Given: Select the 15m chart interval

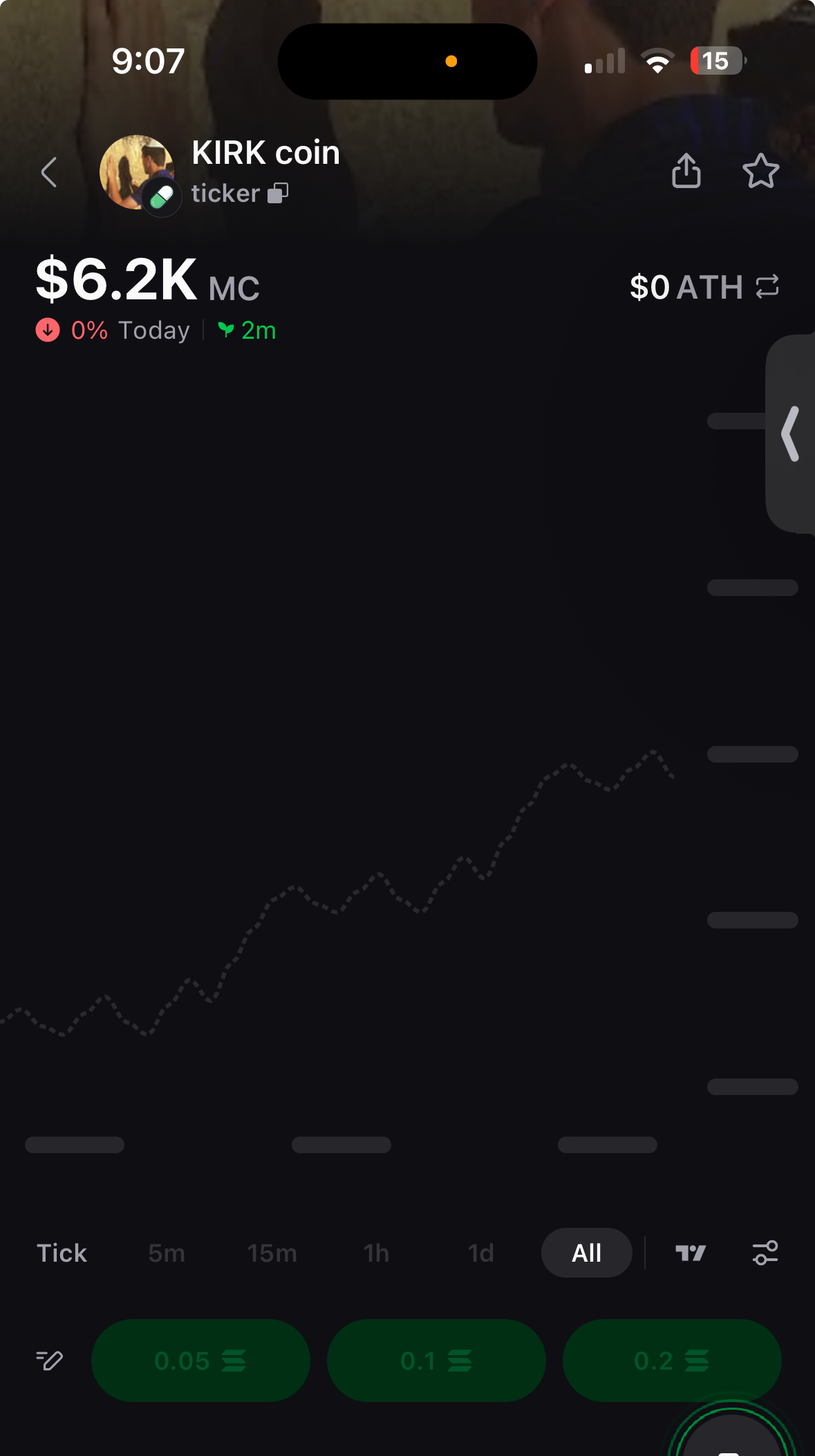Looking at the screenshot, I should click(272, 1253).
